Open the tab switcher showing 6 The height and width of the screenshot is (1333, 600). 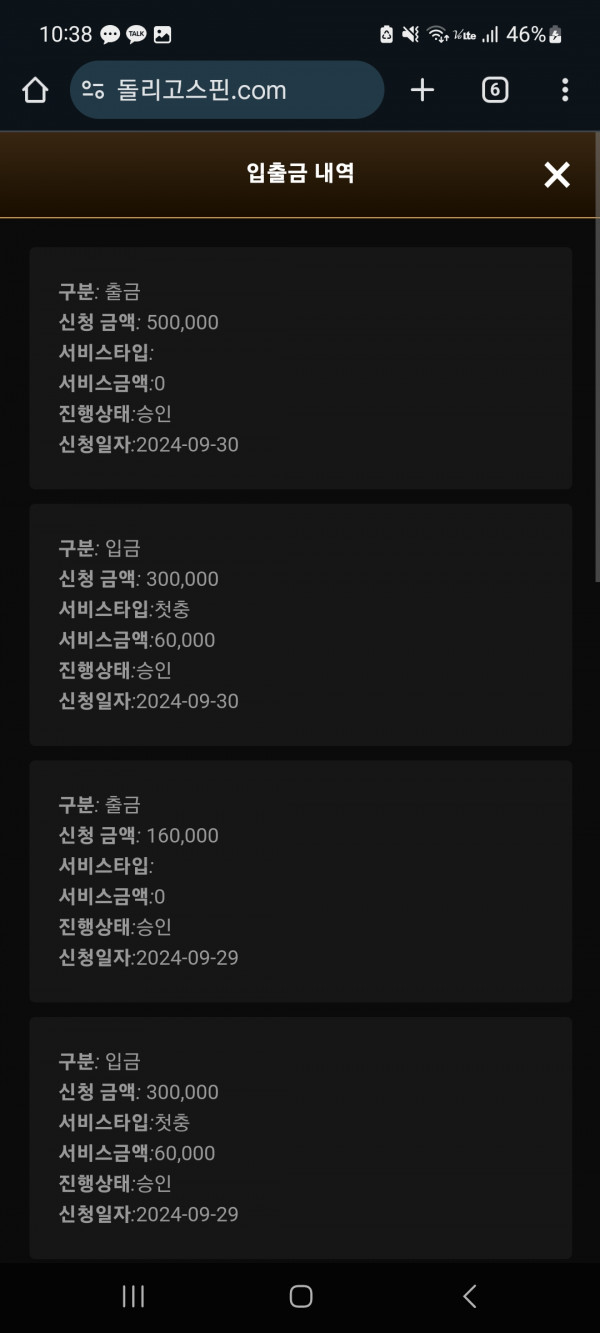coord(495,90)
